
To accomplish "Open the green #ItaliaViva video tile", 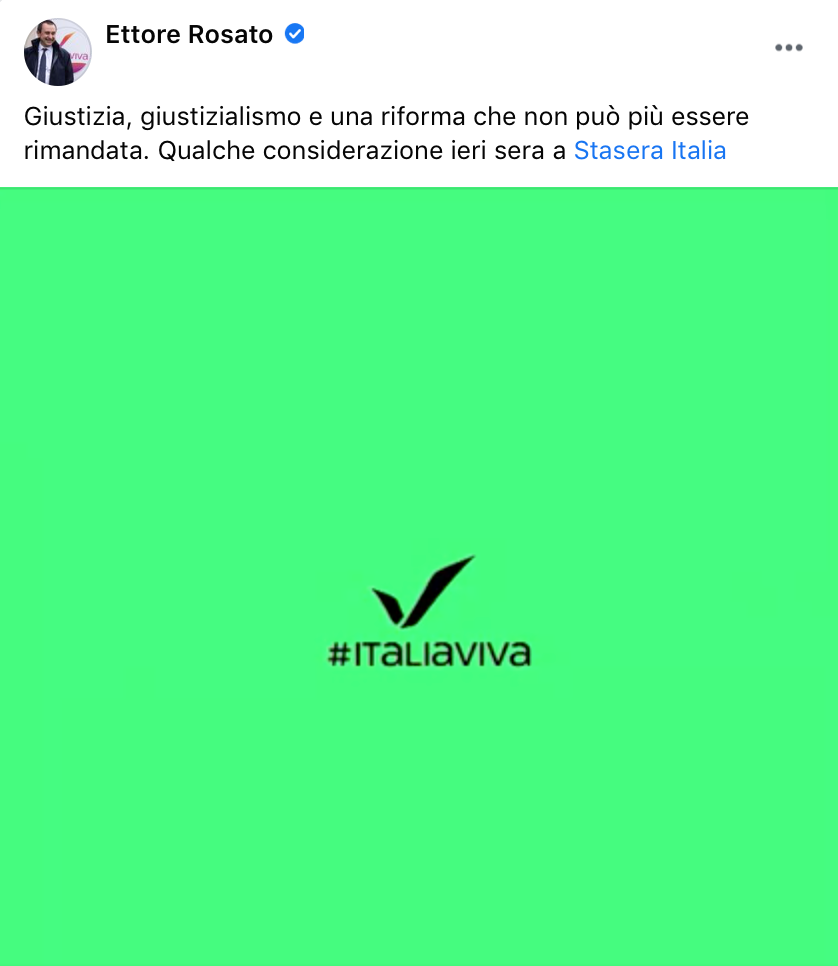I will [419, 576].
